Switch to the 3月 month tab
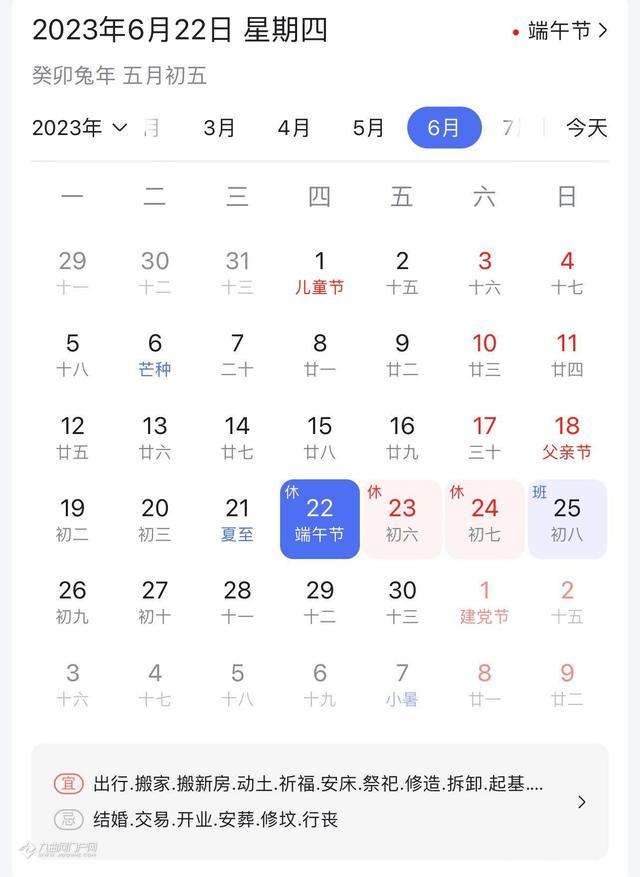The image size is (640, 877). [219, 128]
